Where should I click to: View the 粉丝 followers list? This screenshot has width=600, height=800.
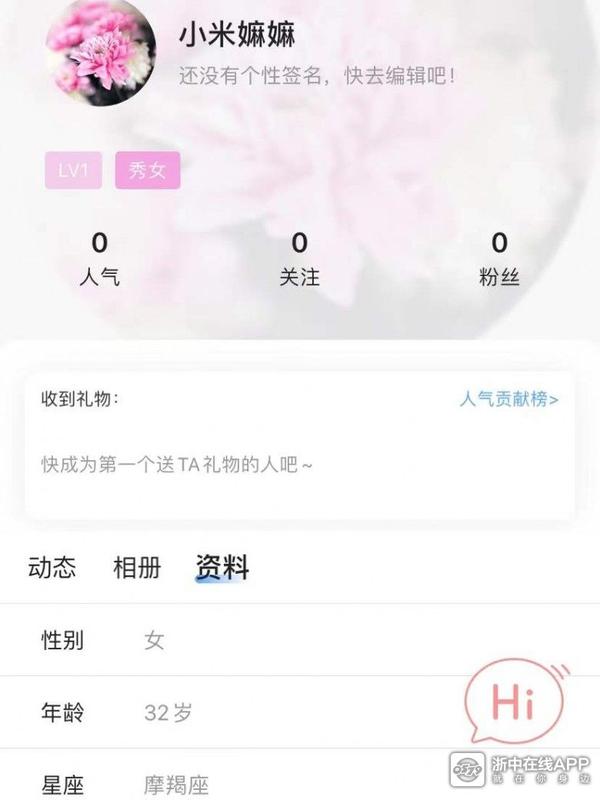tap(499, 258)
